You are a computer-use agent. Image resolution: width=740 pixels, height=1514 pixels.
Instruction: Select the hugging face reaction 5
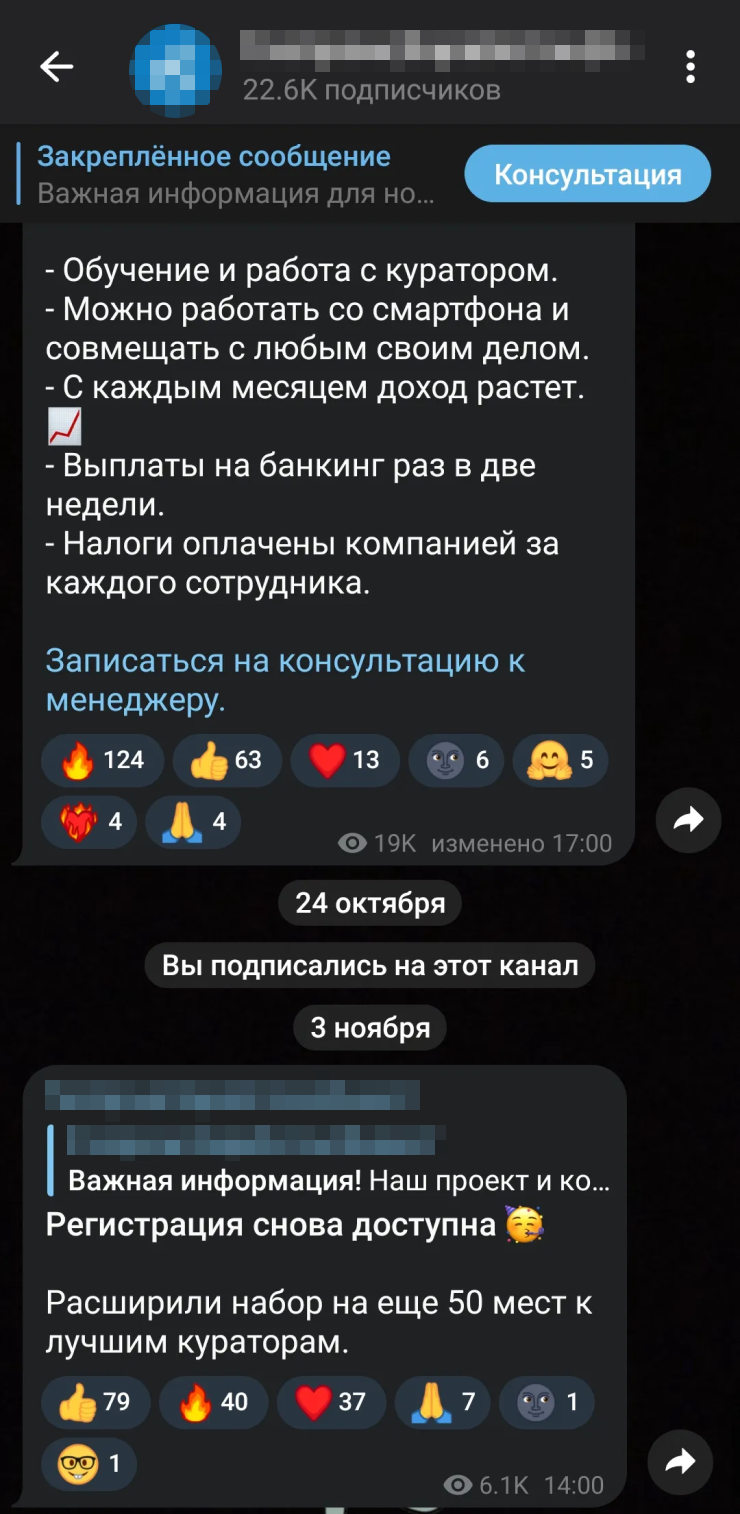(x=560, y=761)
